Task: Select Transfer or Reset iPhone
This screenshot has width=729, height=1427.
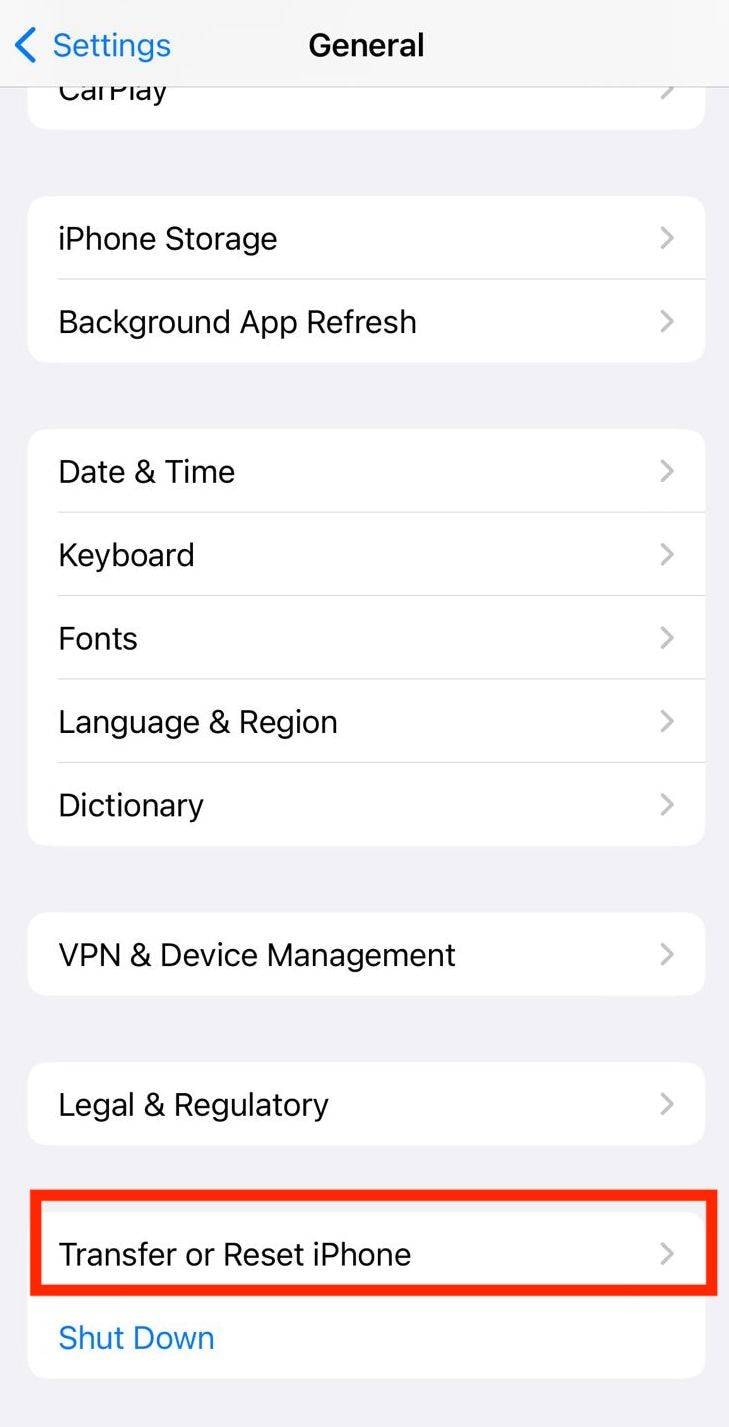Action: [x=365, y=1254]
